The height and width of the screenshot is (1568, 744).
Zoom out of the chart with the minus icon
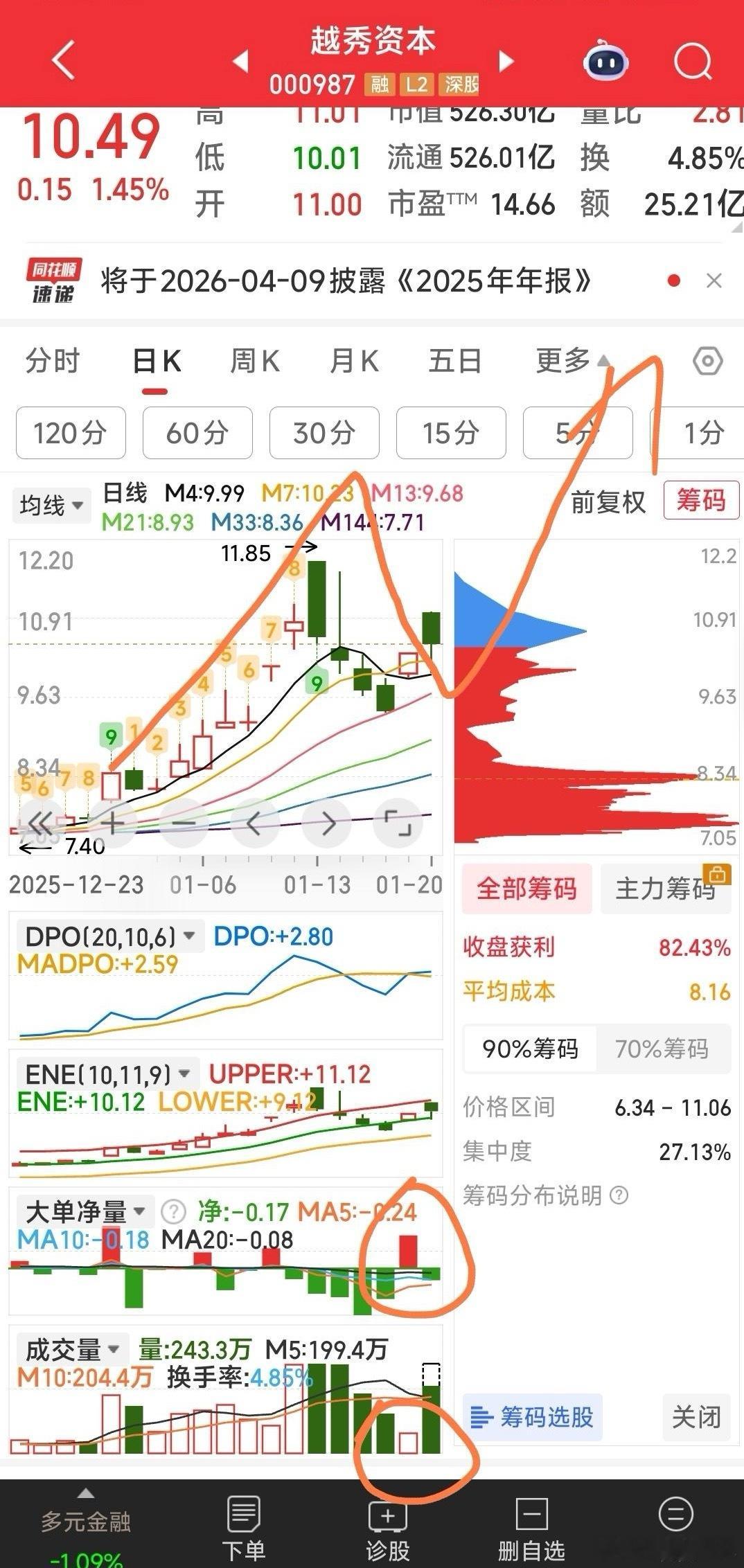coord(184,824)
